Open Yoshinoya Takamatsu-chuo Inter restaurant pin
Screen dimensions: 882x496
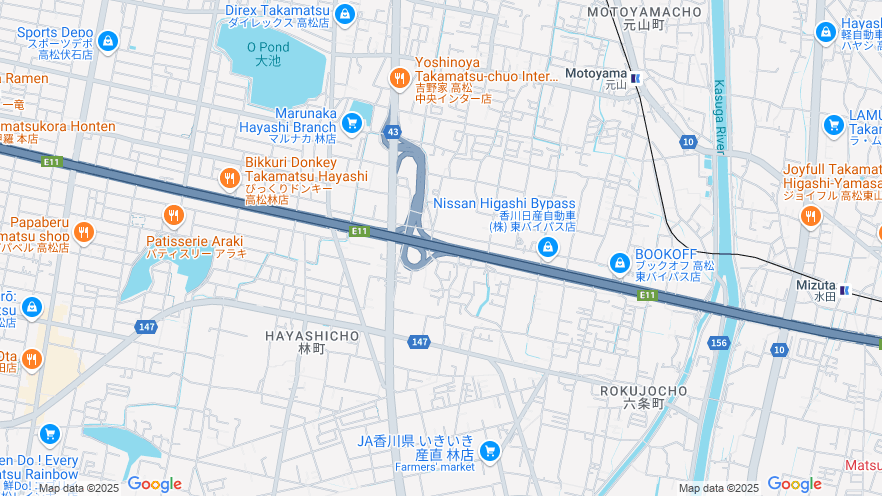(399, 77)
